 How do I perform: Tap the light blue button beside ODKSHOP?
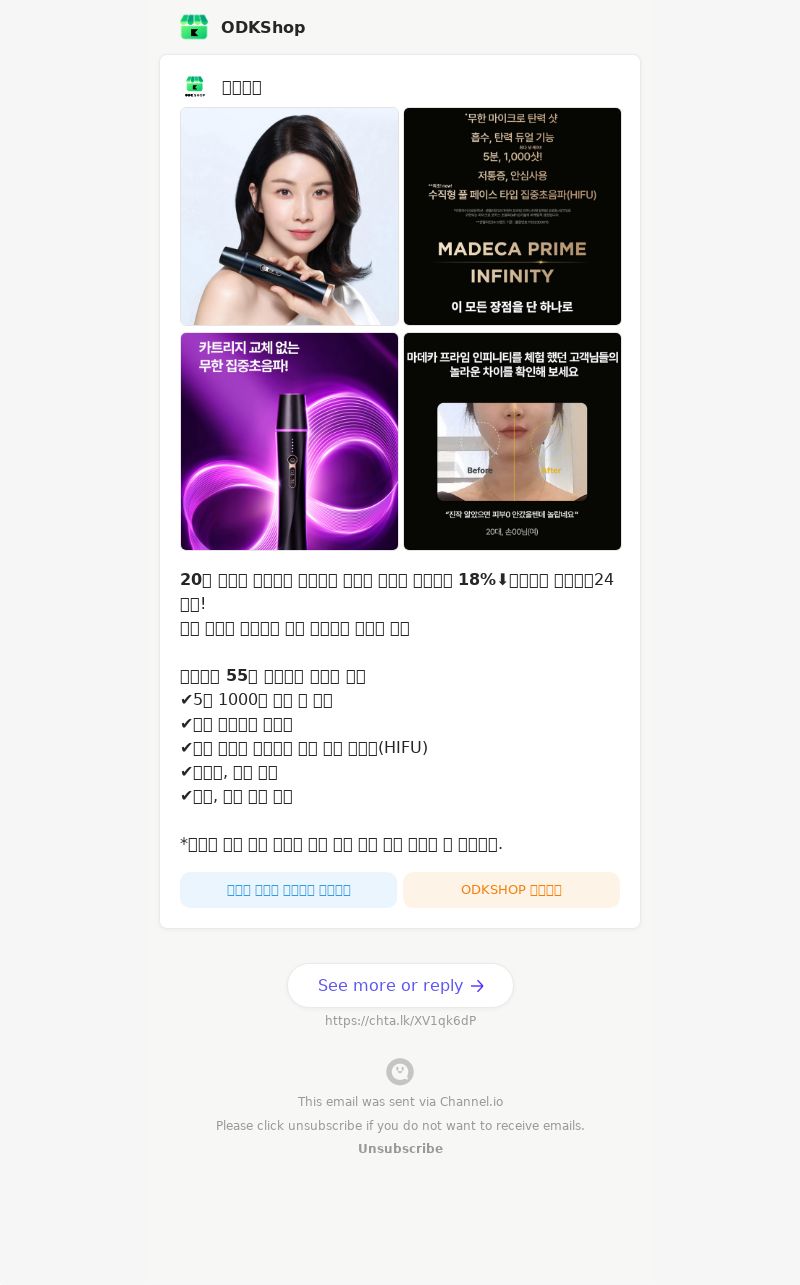288,890
